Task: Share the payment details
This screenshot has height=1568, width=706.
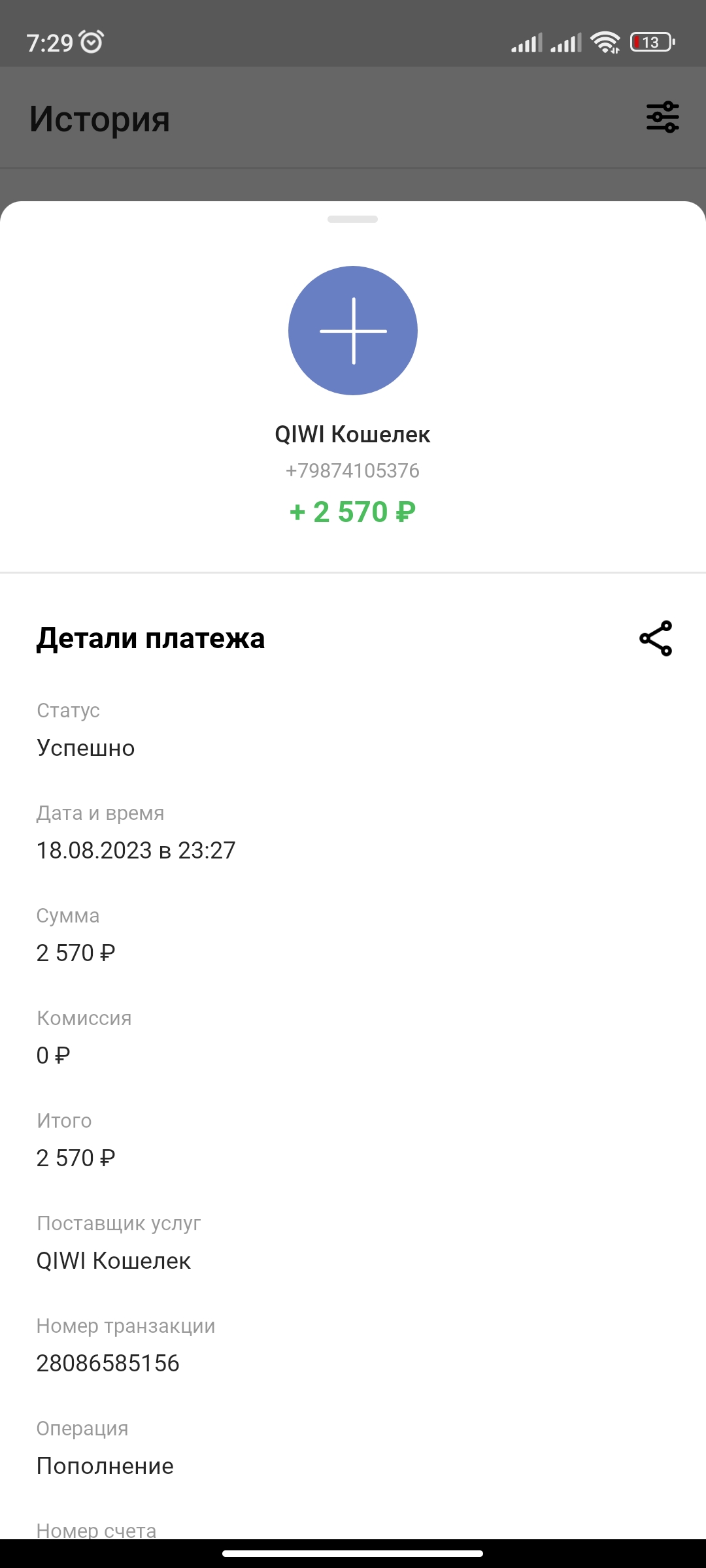Action: 656,638
